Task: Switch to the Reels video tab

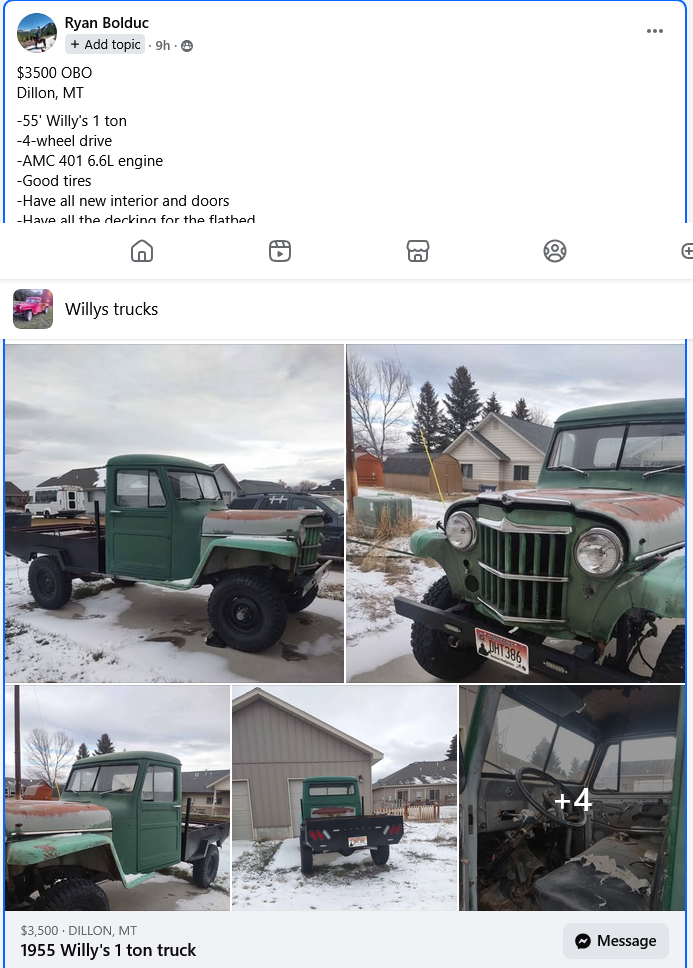Action: click(x=280, y=251)
